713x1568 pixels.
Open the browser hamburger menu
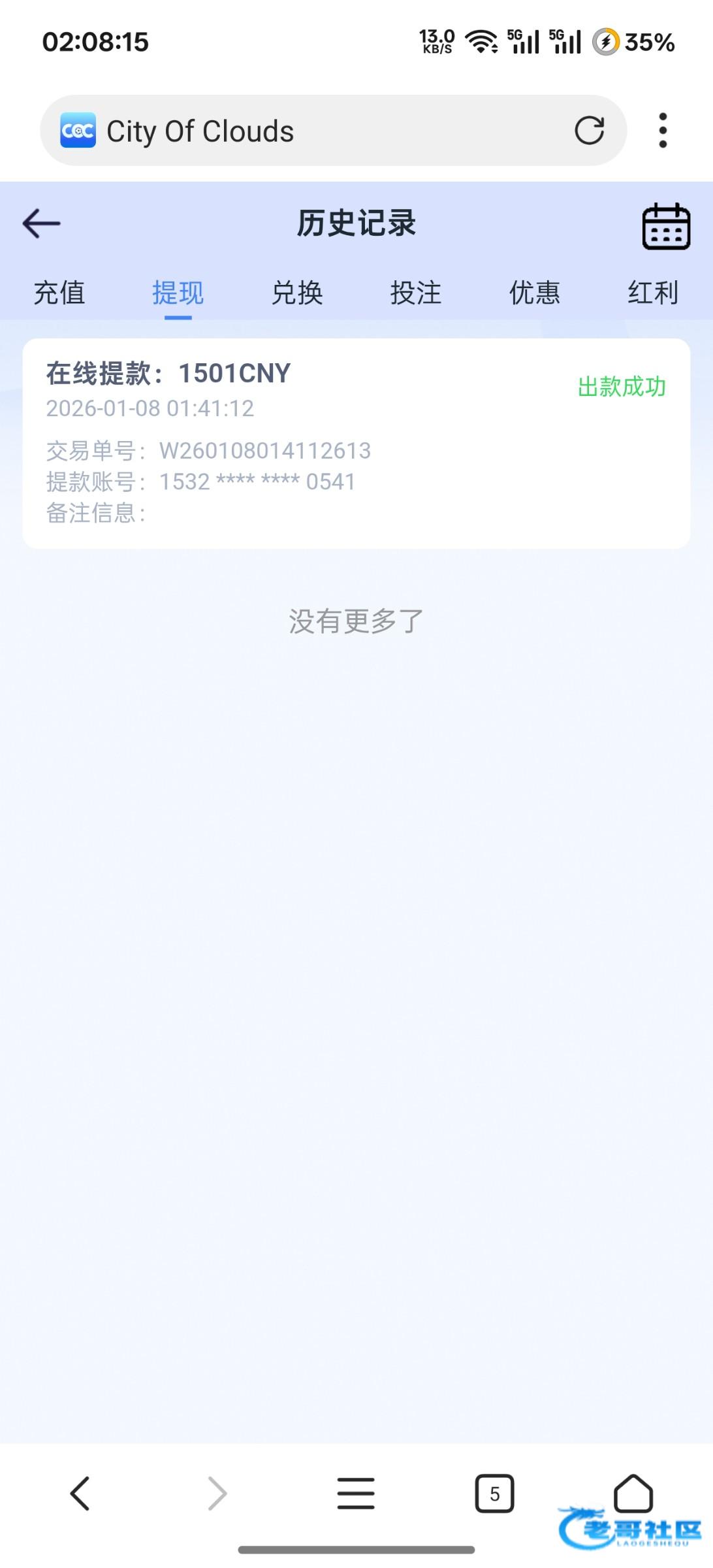356,1494
